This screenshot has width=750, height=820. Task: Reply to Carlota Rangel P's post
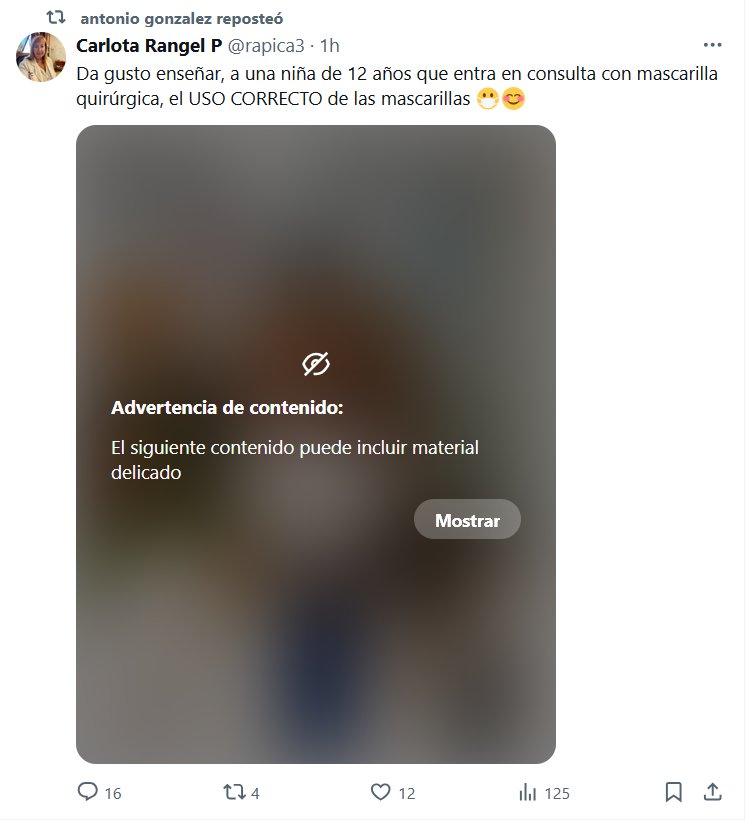click(x=88, y=792)
